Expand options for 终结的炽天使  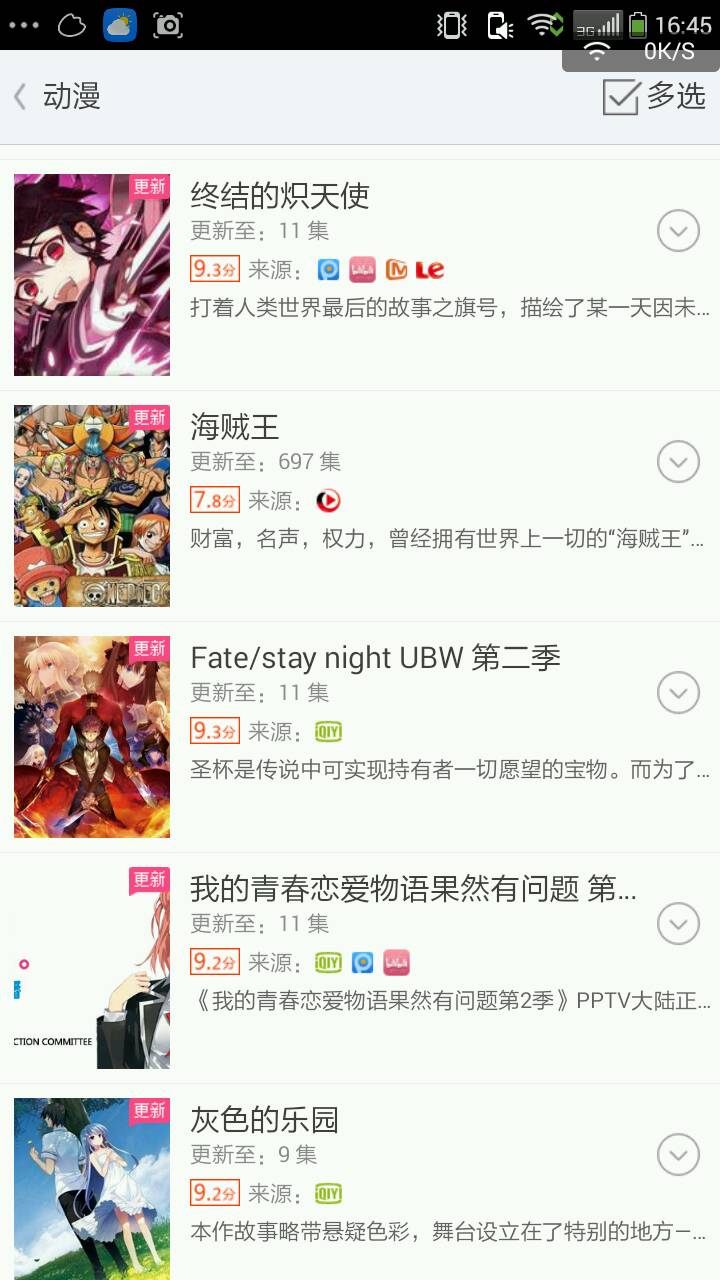coord(678,232)
